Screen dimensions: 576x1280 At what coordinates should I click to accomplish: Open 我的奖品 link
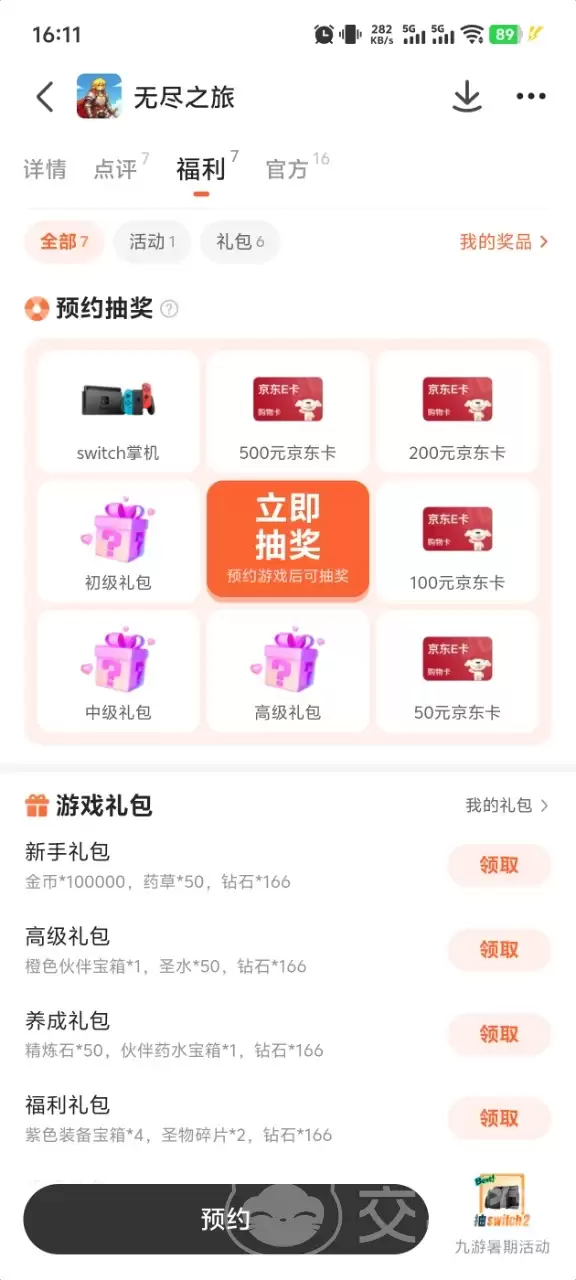(x=504, y=242)
